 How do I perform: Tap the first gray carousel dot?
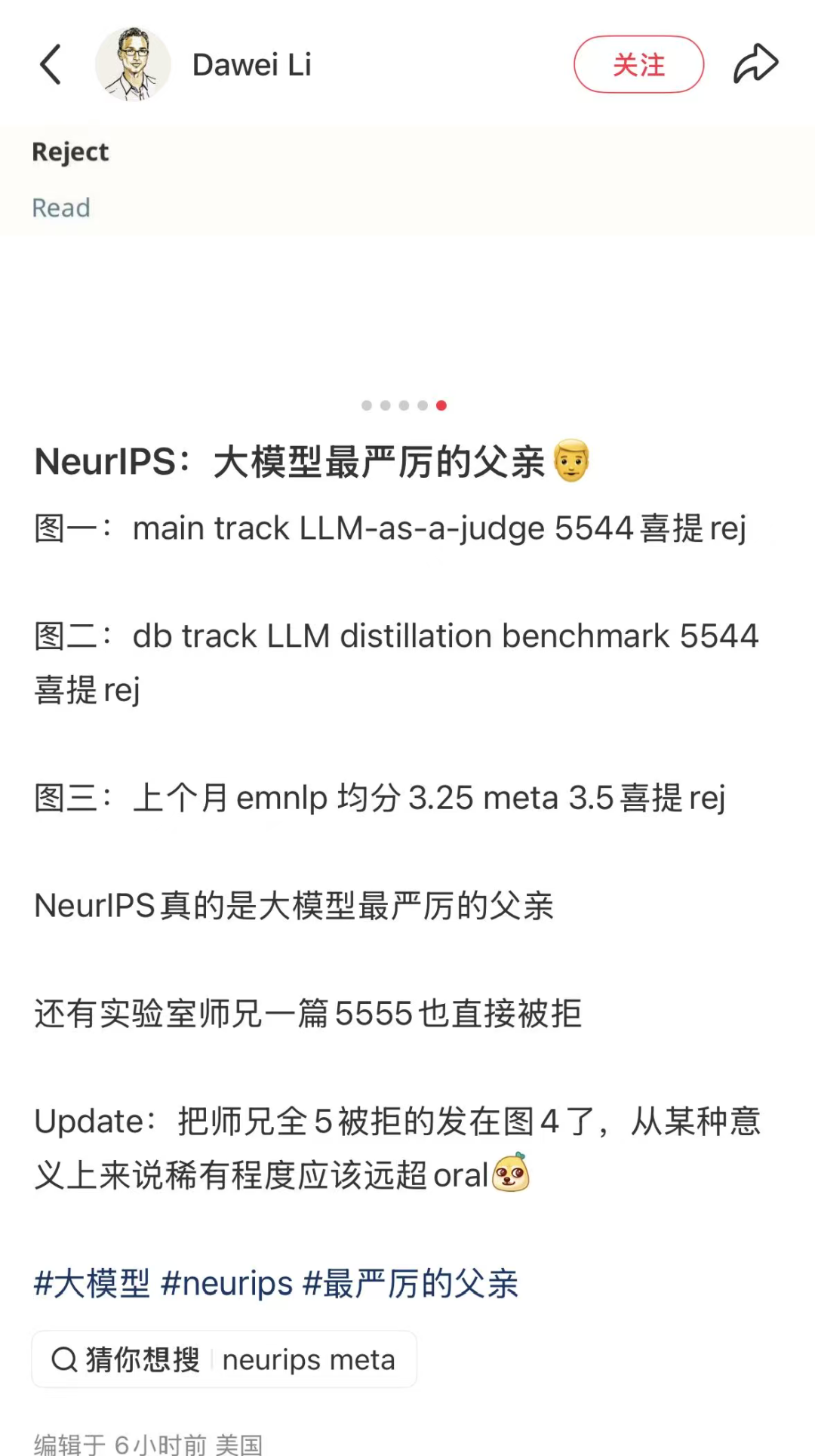pos(367,405)
